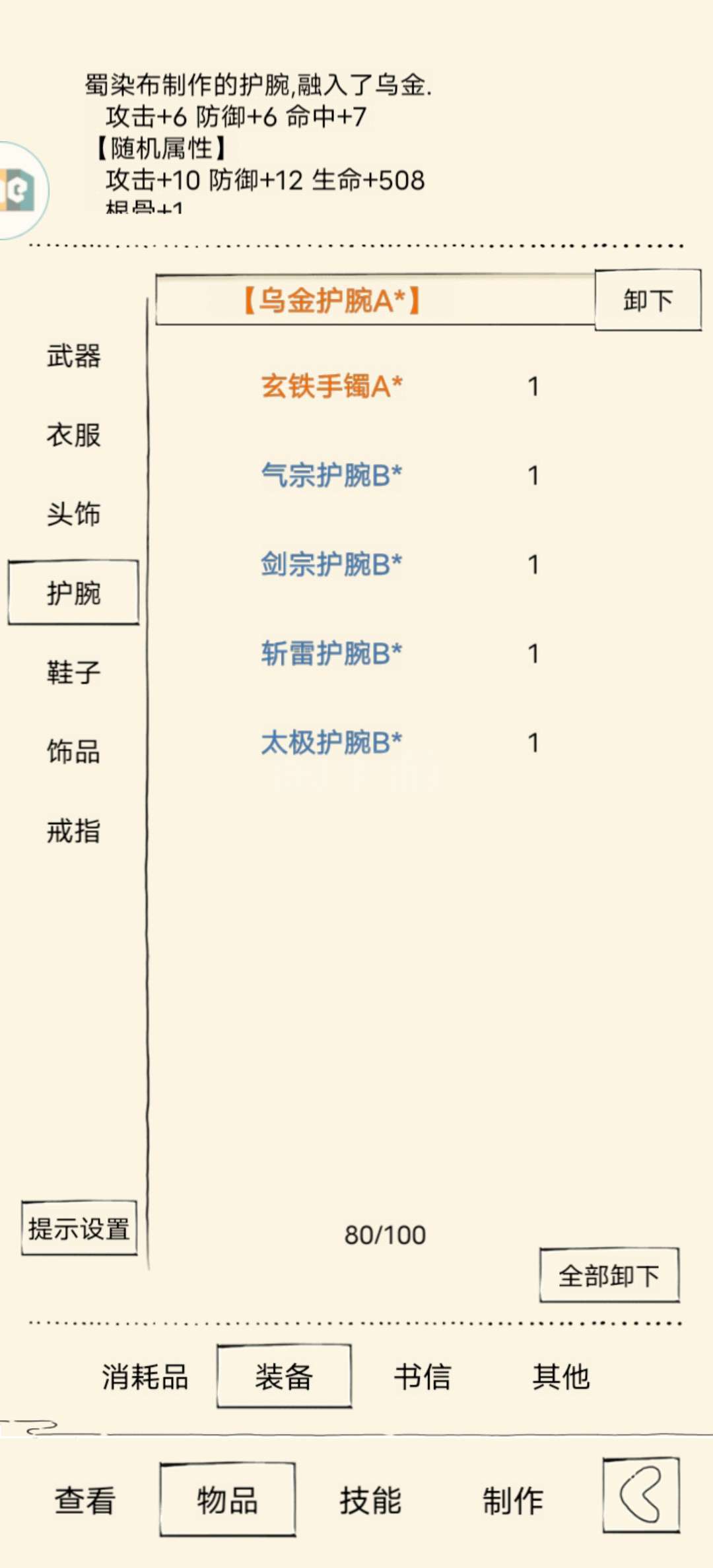Open the 戒指 category
713x1568 pixels.
[x=73, y=831]
